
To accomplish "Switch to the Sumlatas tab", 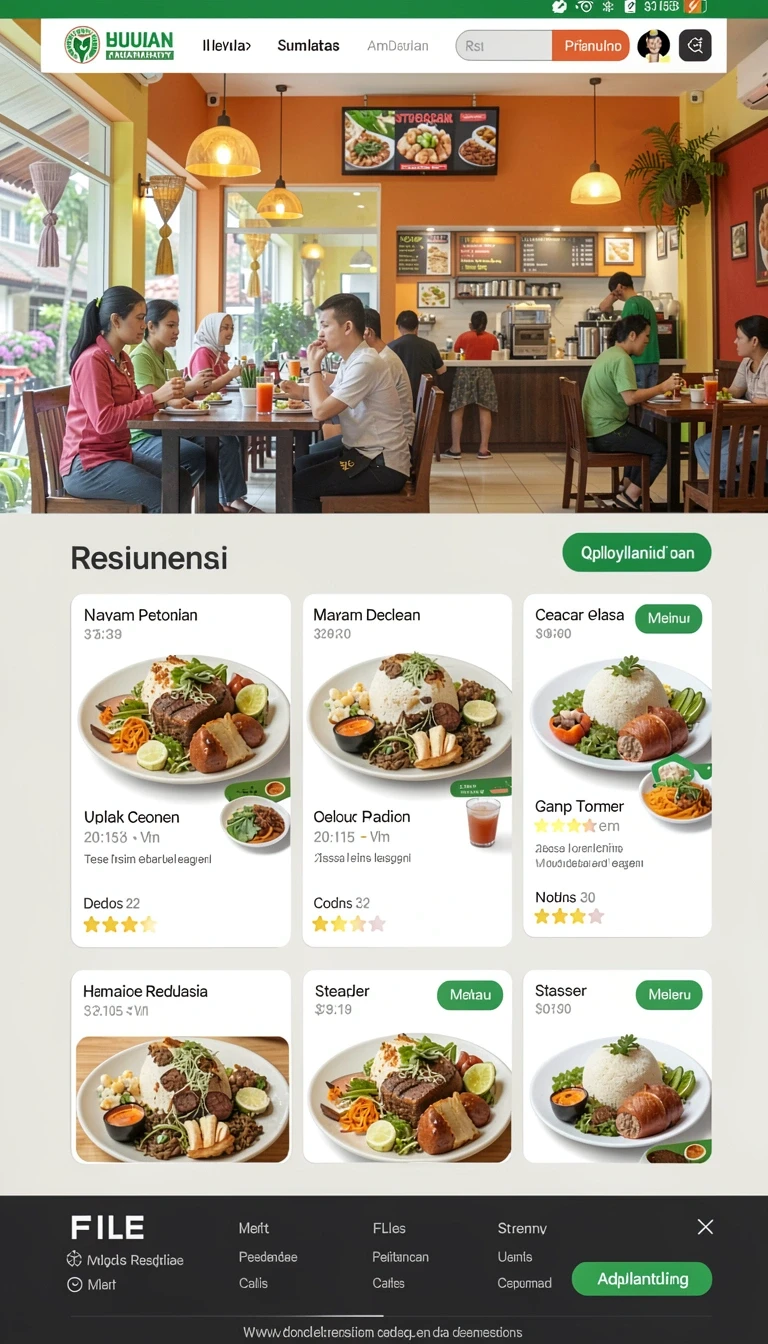I will [x=308, y=45].
